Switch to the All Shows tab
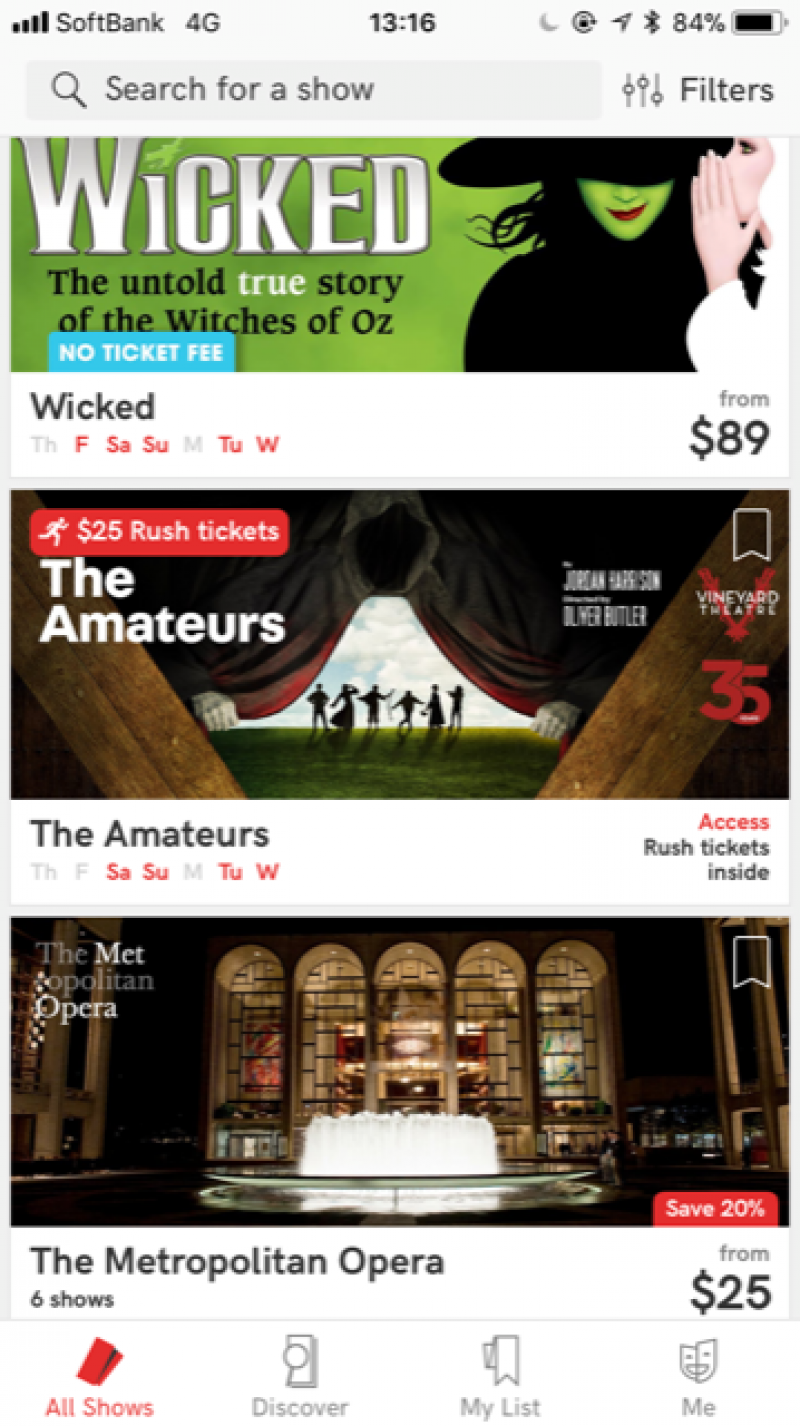Screen dimensions: 800x1426 [x=99, y=1380]
